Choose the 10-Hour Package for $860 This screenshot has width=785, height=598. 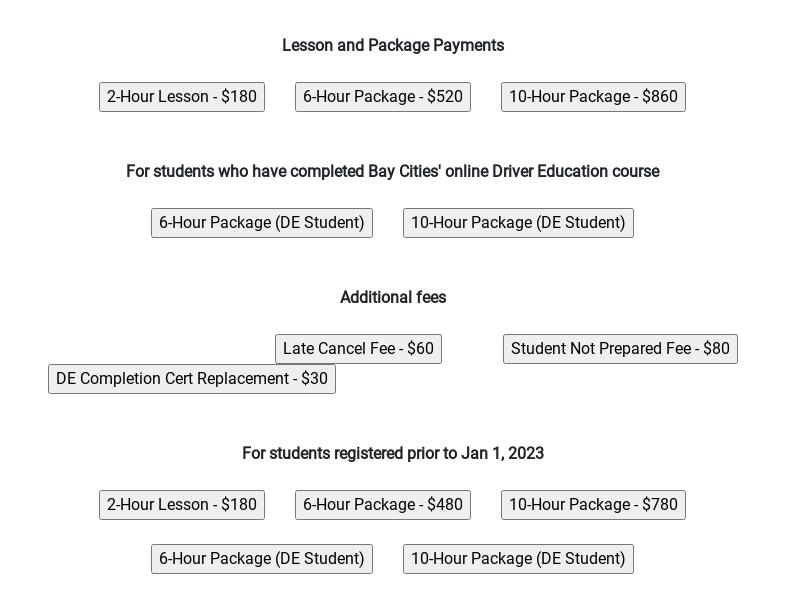coord(593,97)
